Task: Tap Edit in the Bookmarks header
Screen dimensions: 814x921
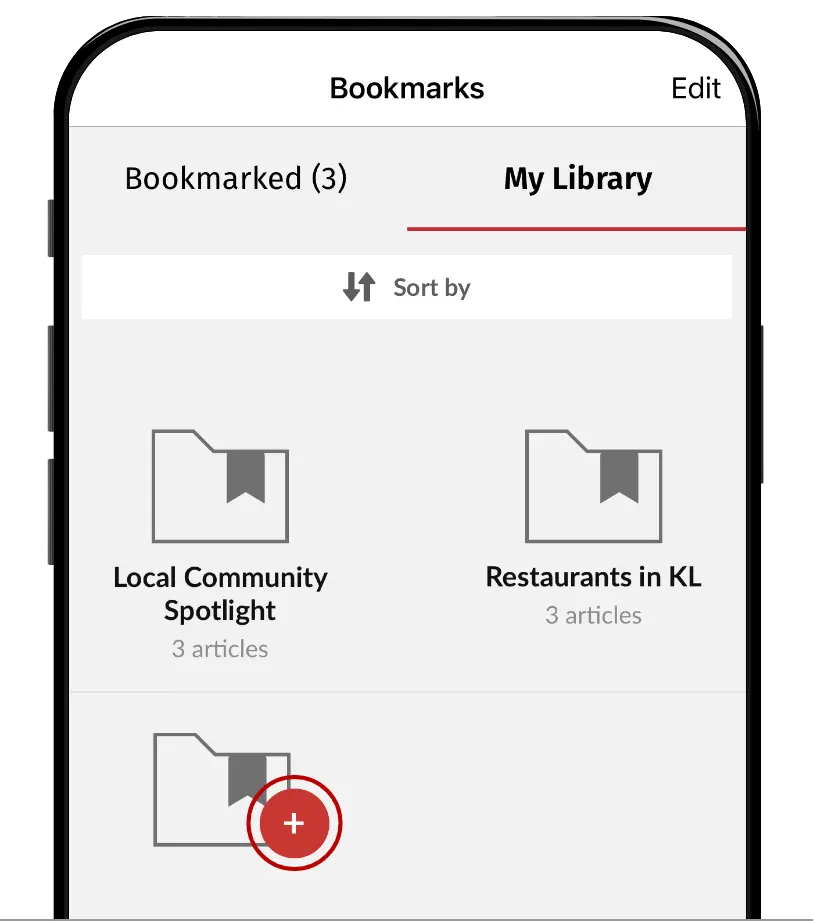Action: click(x=695, y=88)
